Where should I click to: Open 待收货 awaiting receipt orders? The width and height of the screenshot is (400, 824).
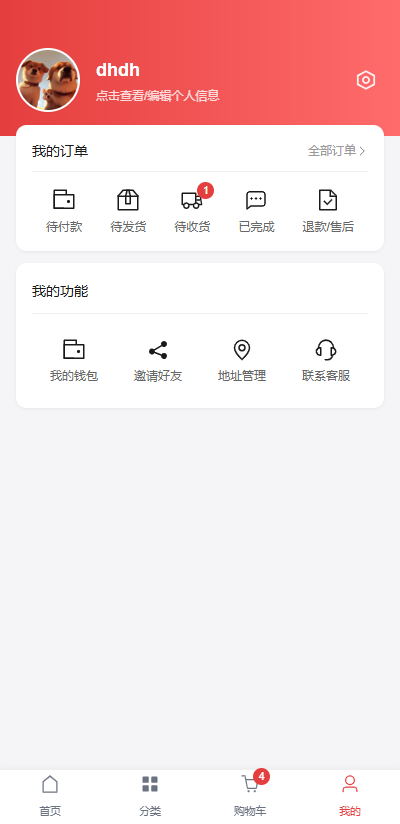[192, 211]
